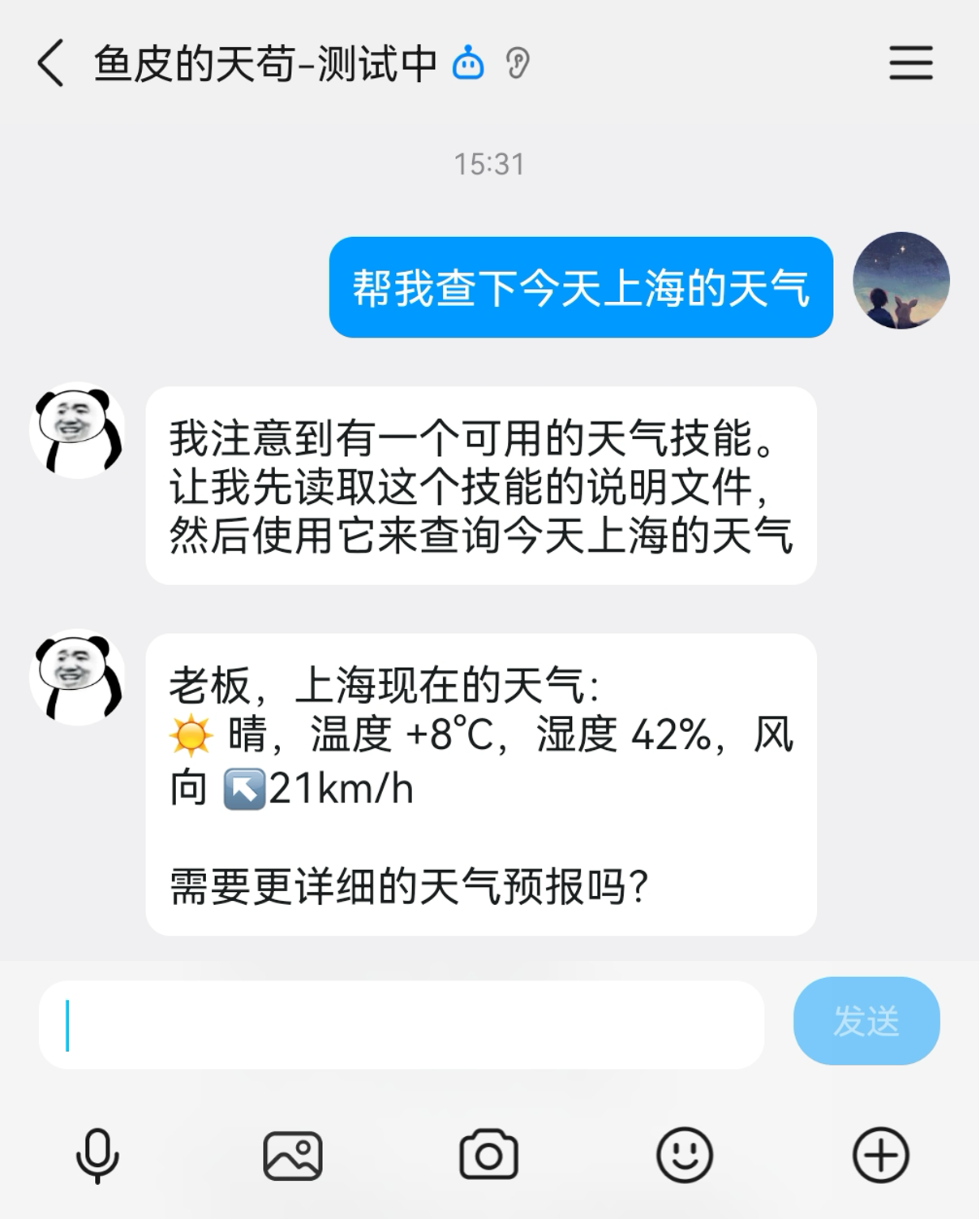Go back from the chat
This screenshot has height=1219, width=980.
click(50, 63)
